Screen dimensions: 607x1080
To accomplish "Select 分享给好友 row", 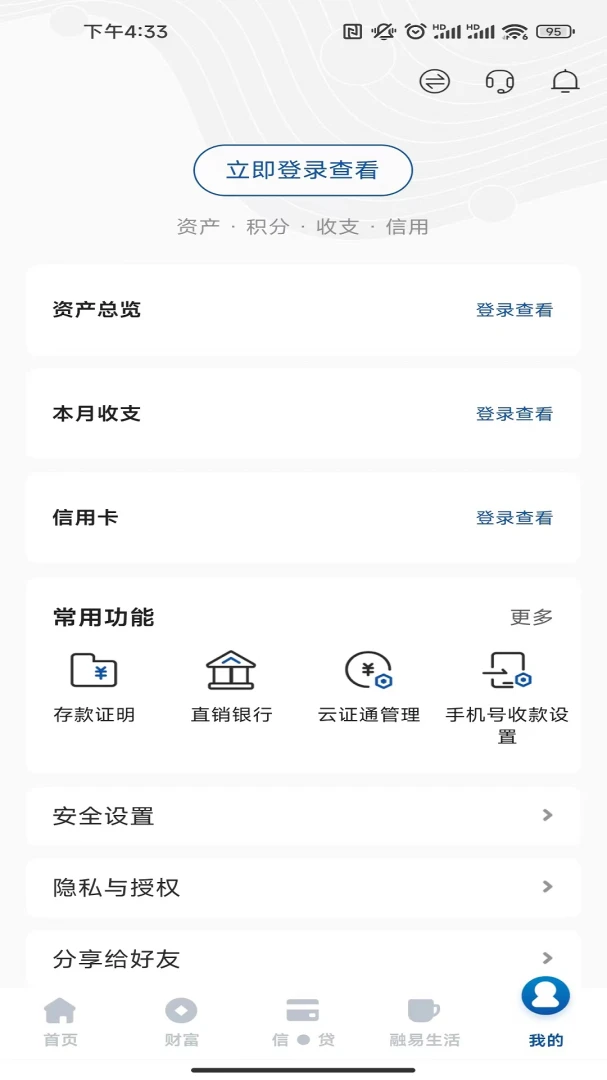I will pyautogui.click(x=303, y=959).
